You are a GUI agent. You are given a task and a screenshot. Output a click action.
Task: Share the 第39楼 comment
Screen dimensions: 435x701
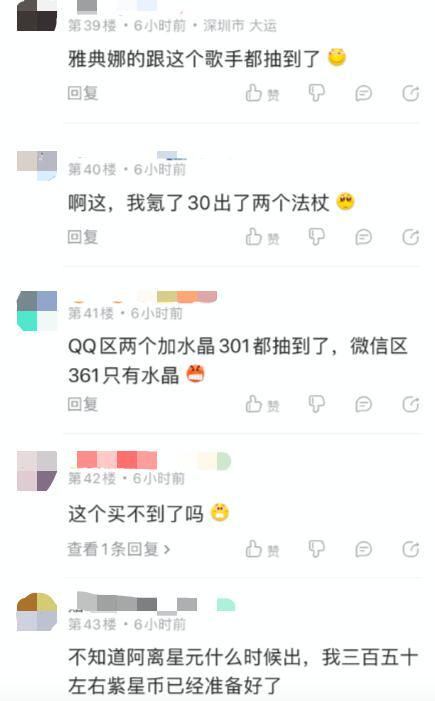pyautogui.click(x=410, y=93)
